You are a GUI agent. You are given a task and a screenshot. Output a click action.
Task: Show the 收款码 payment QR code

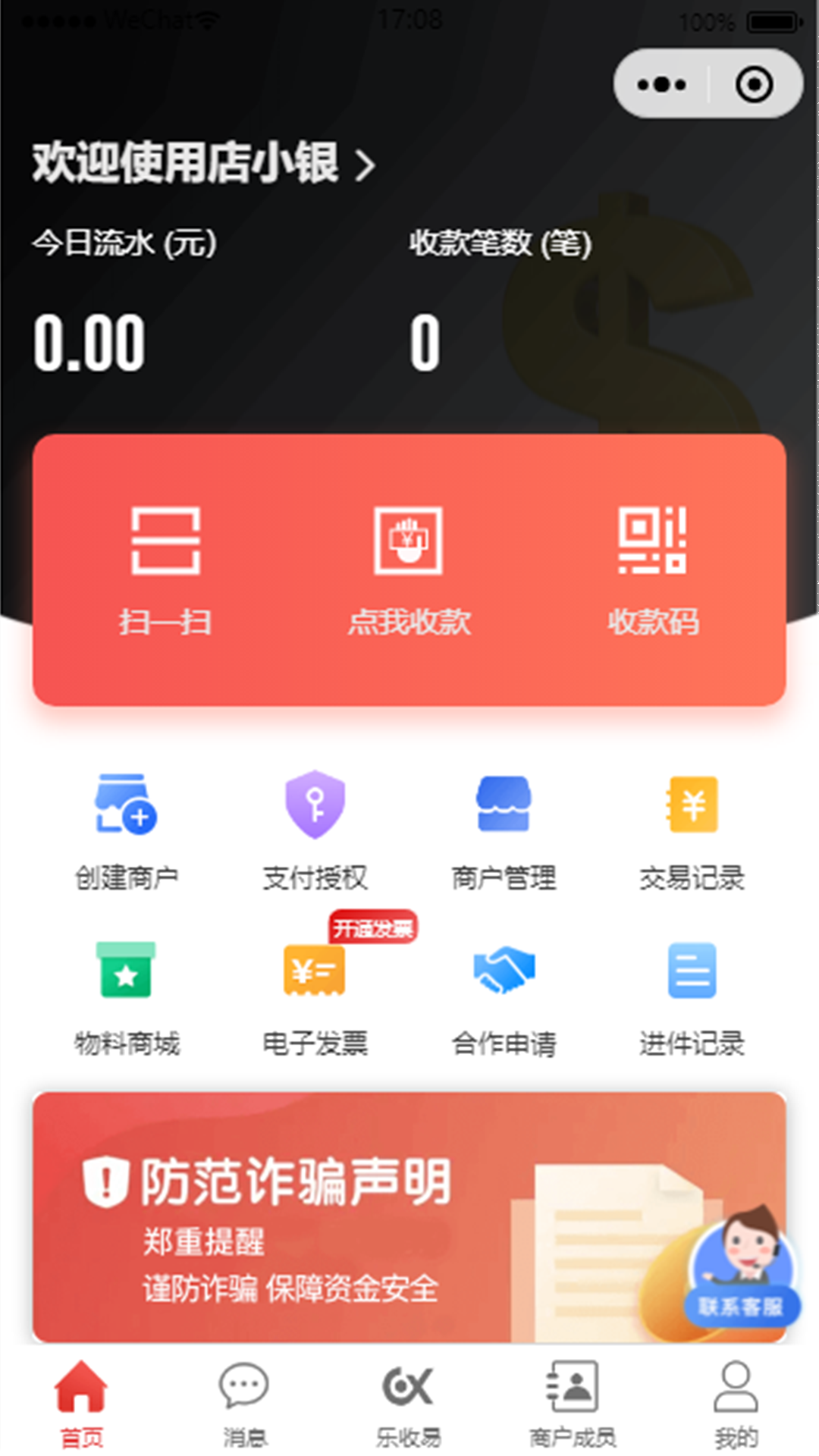tap(652, 570)
